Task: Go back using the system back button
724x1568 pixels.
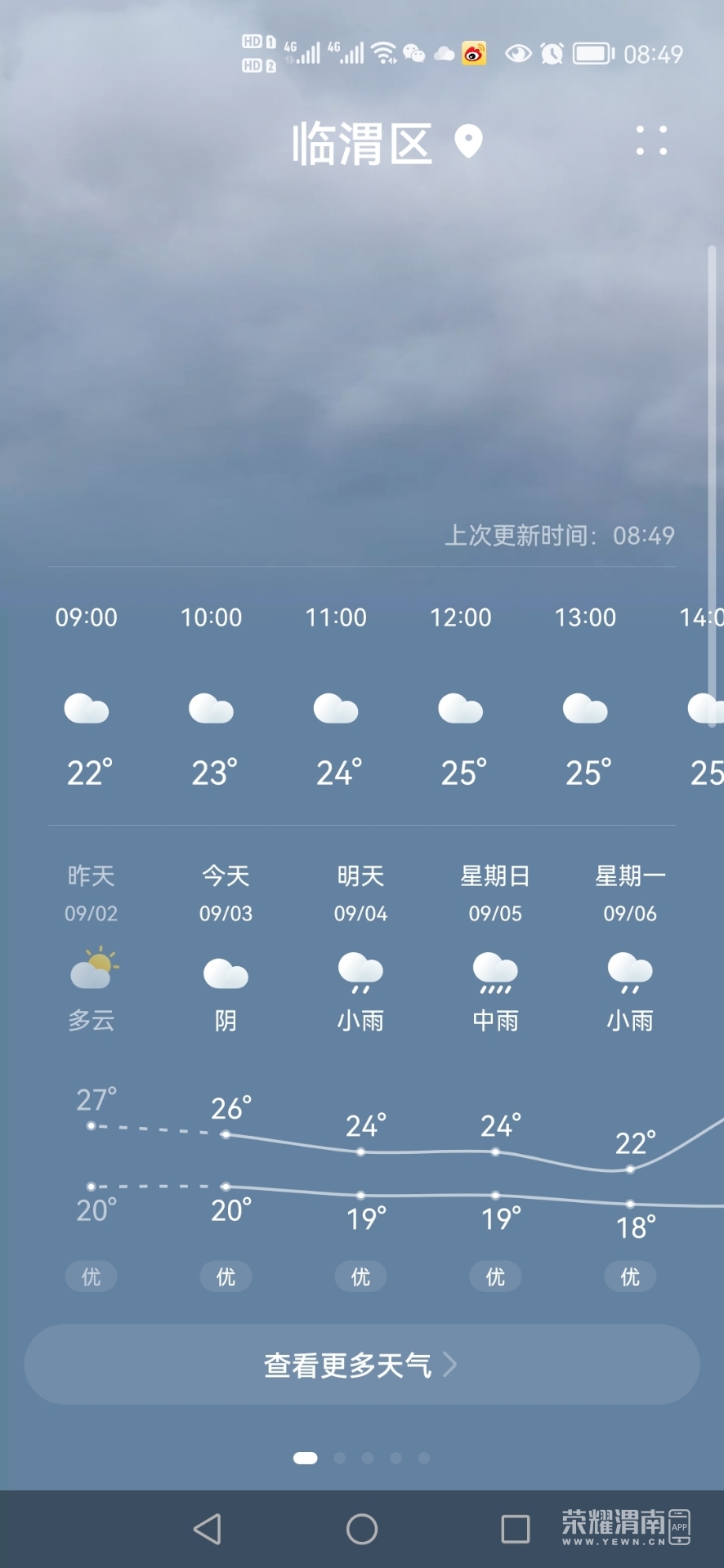Action: (208, 1529)
